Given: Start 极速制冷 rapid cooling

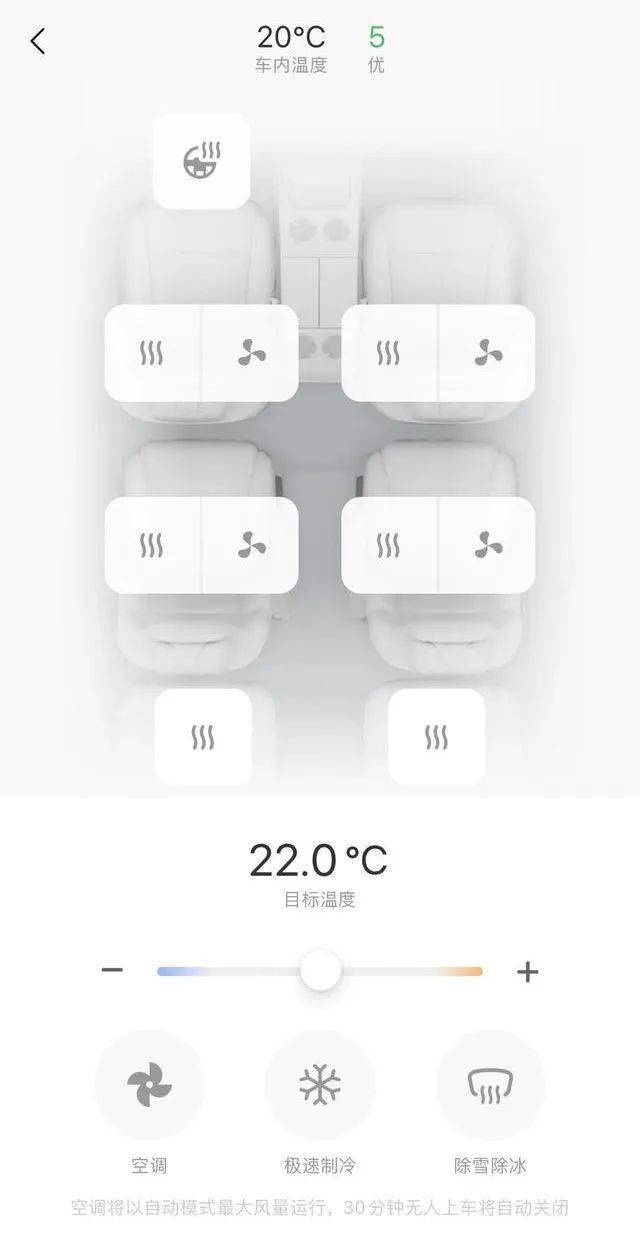Looking at the screenshot, I should (x=320, y=1085).
